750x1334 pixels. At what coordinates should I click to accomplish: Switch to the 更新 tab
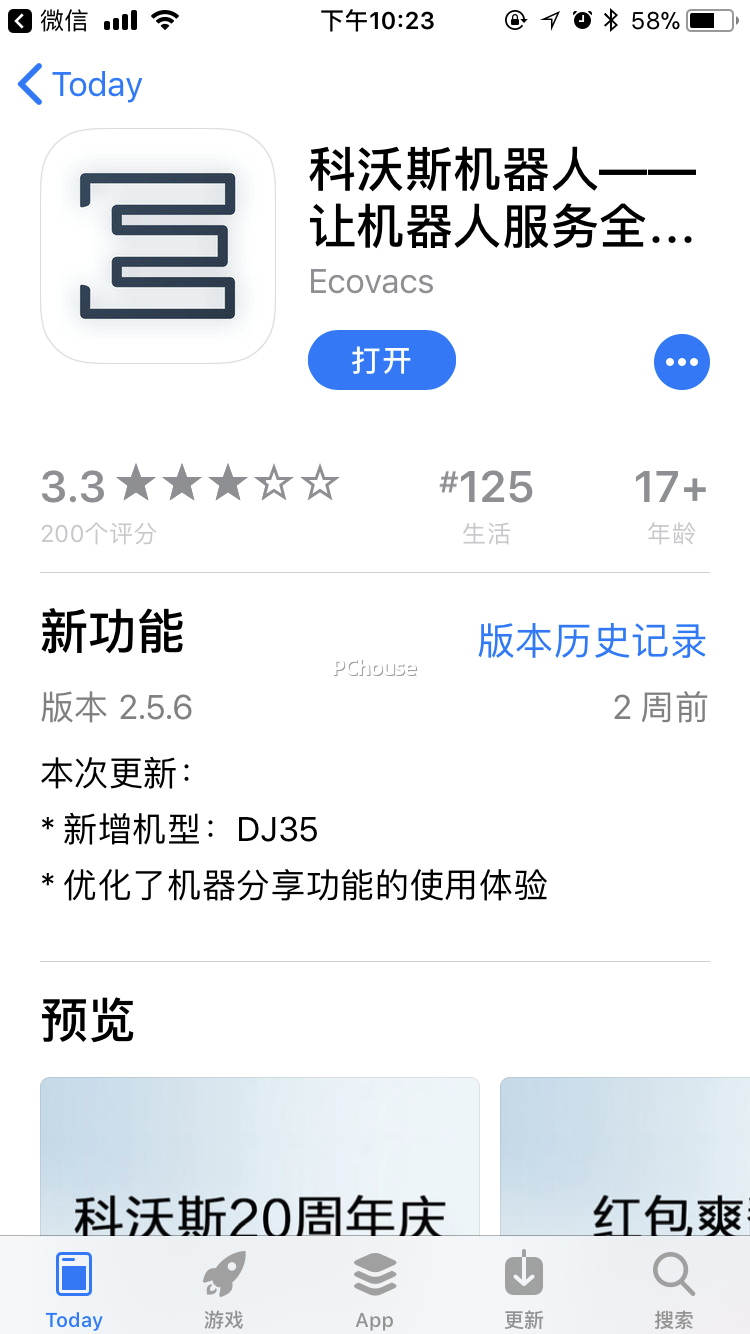coord(524,1289)
